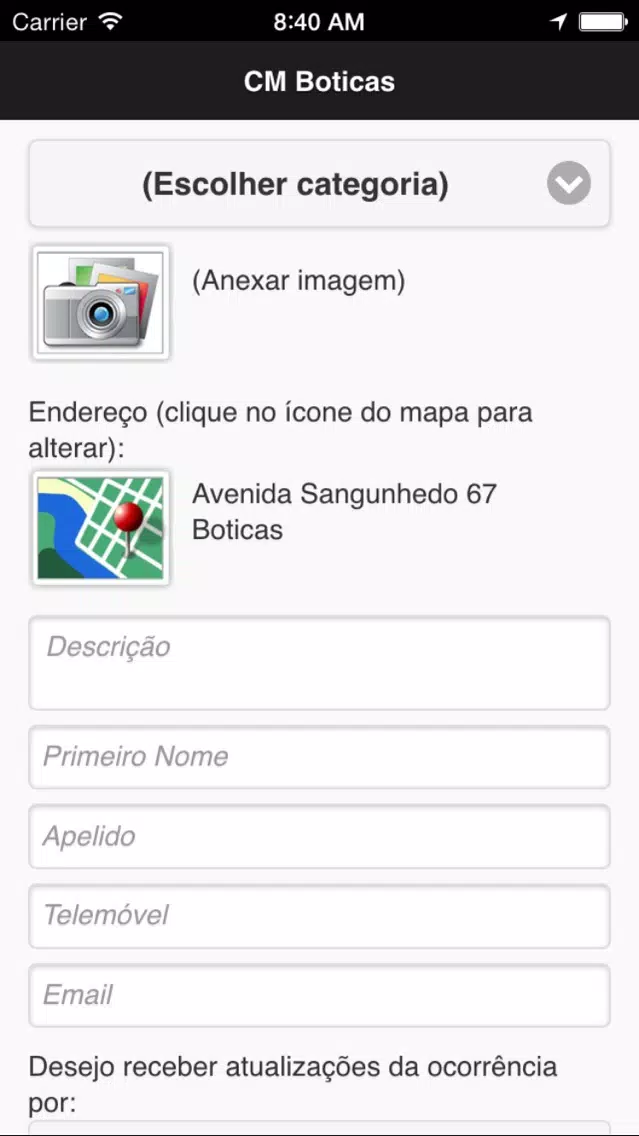Open the Escolher categoria dropdown

point(320,184)
